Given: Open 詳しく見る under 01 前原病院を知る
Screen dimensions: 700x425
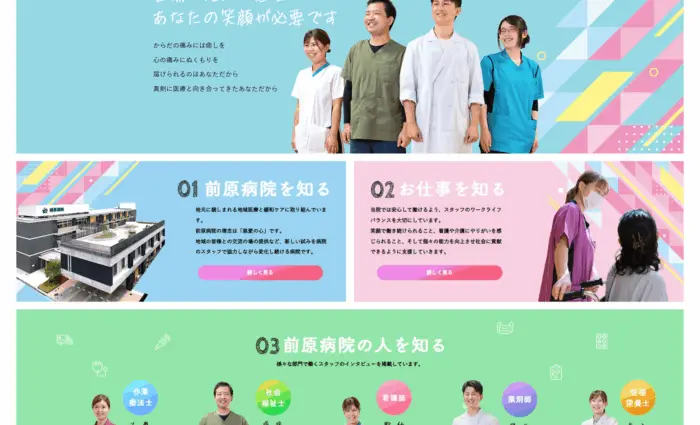Looking at the screenshot, I should point(260,272).
